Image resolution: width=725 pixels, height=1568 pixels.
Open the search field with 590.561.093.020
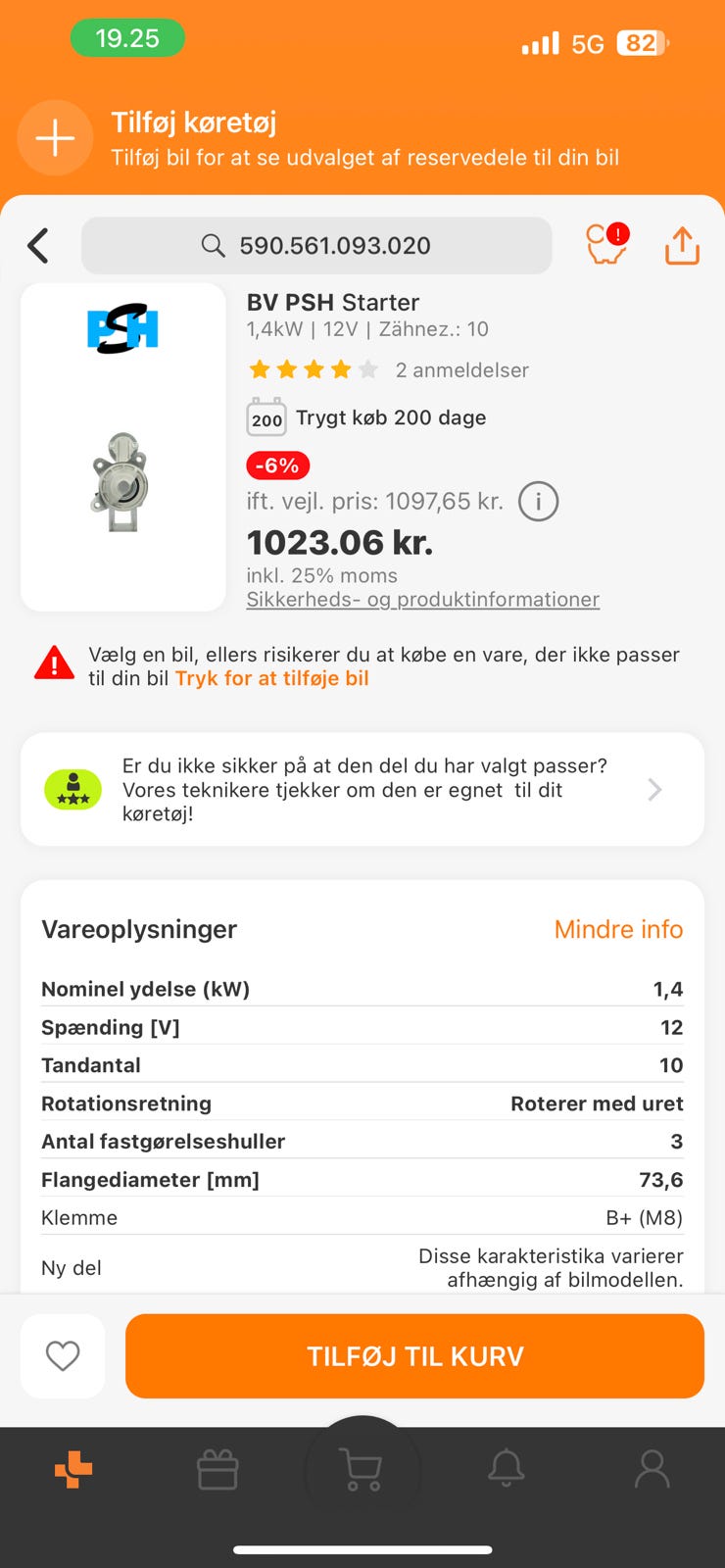(316, 246)
